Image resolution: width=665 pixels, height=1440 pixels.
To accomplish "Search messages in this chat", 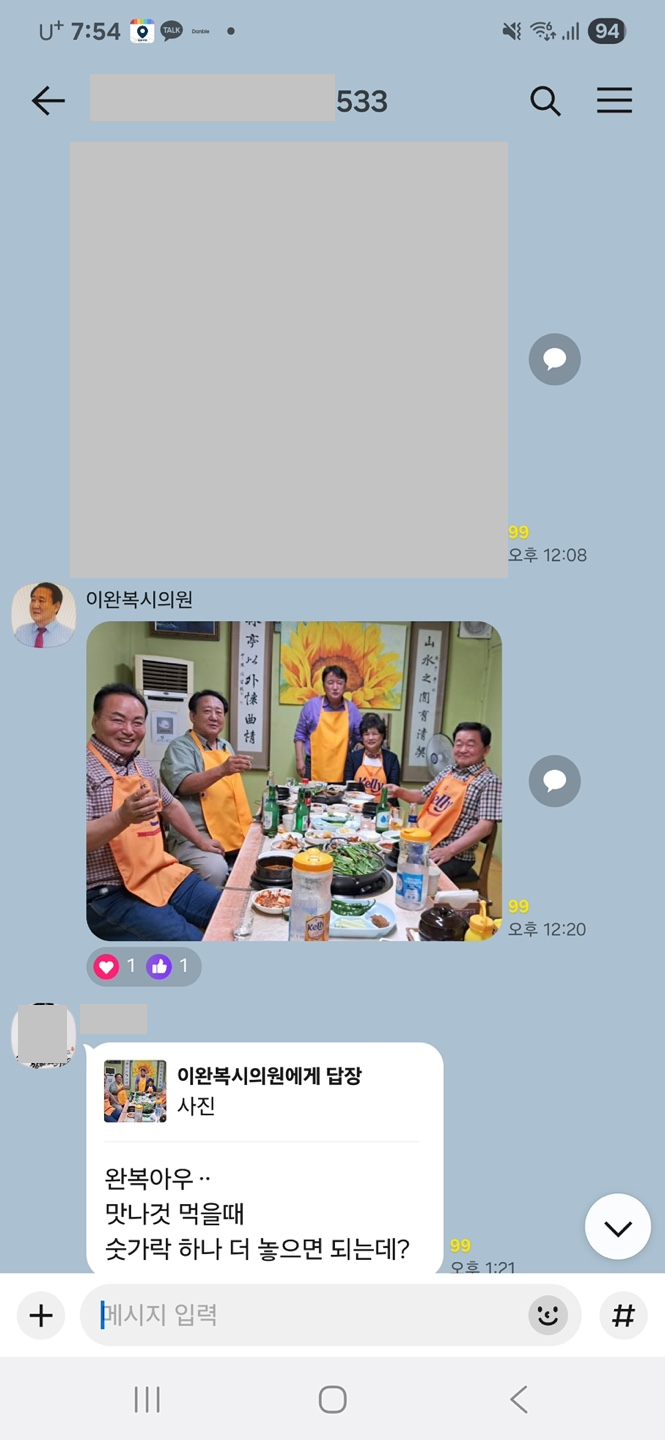I will [x=545, y=101].
